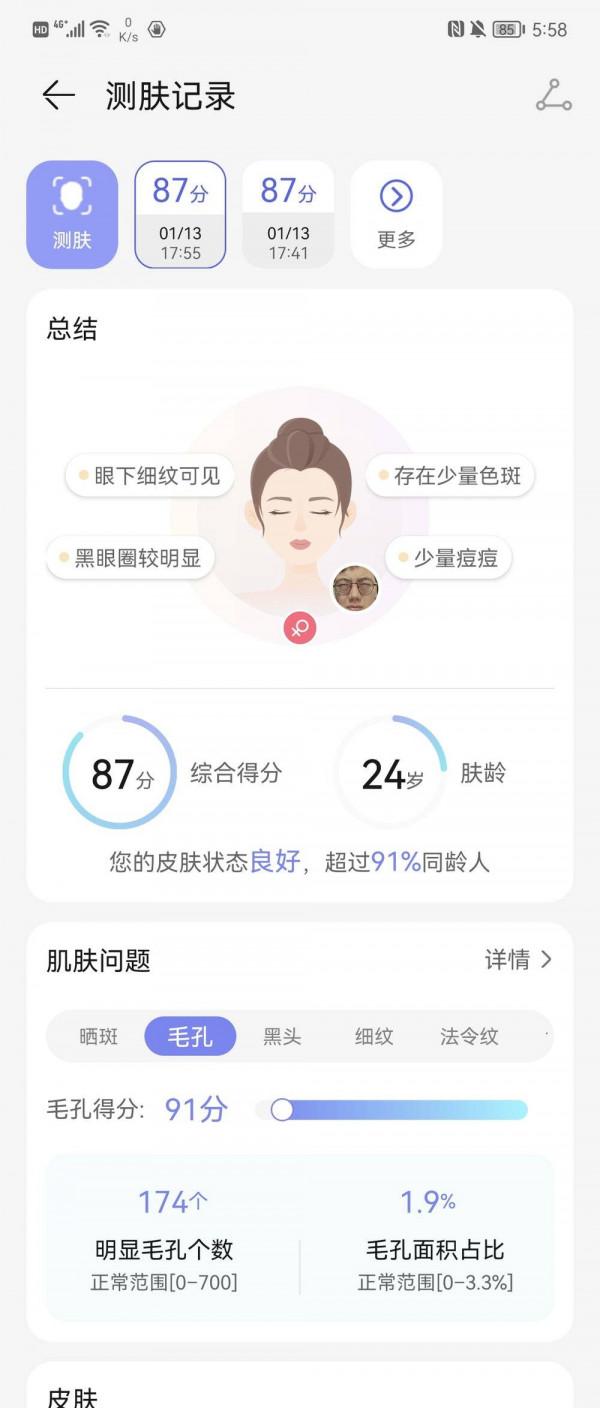This screenshot has height=1408, width=600.
Task: Switch to the 晒斑 tab
Action: coord(99,1037)
